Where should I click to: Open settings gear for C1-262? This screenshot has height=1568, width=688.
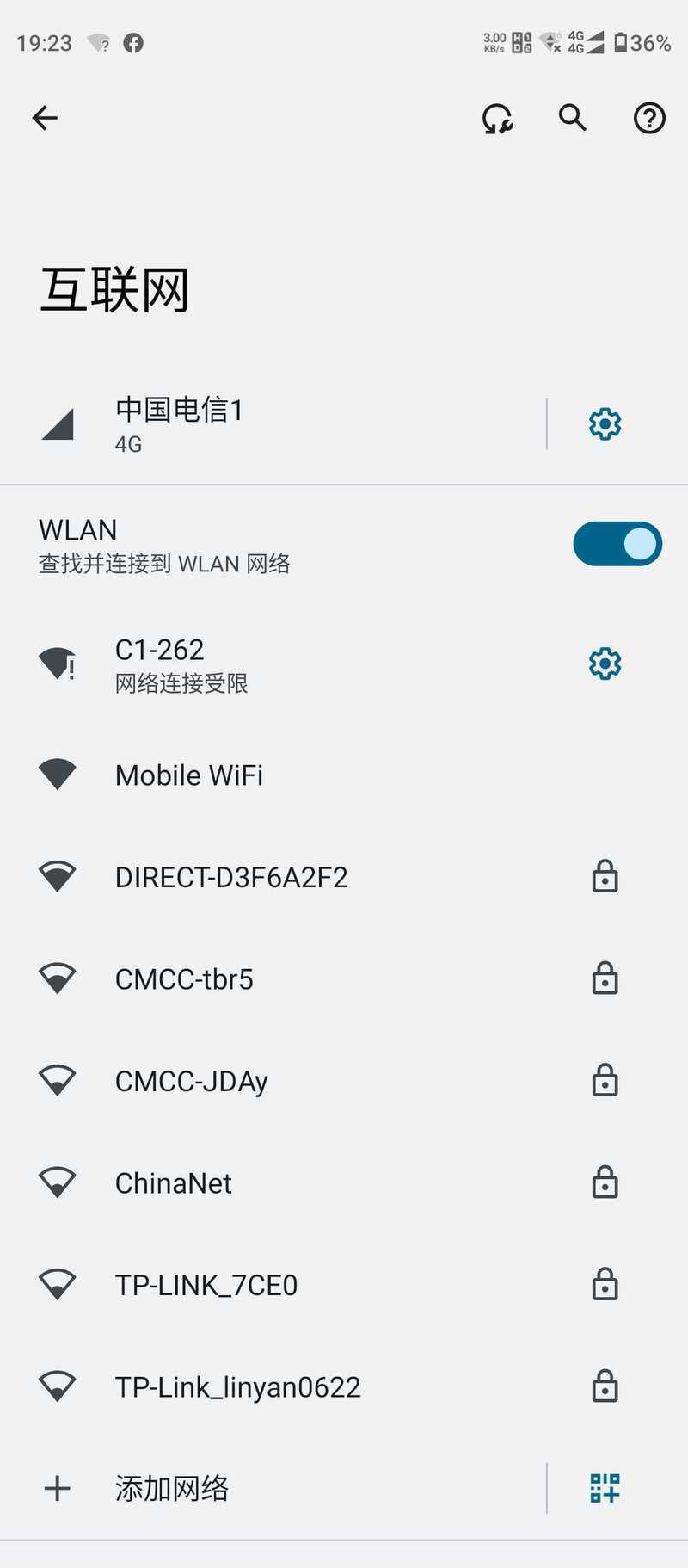click(x=605, y=664)
